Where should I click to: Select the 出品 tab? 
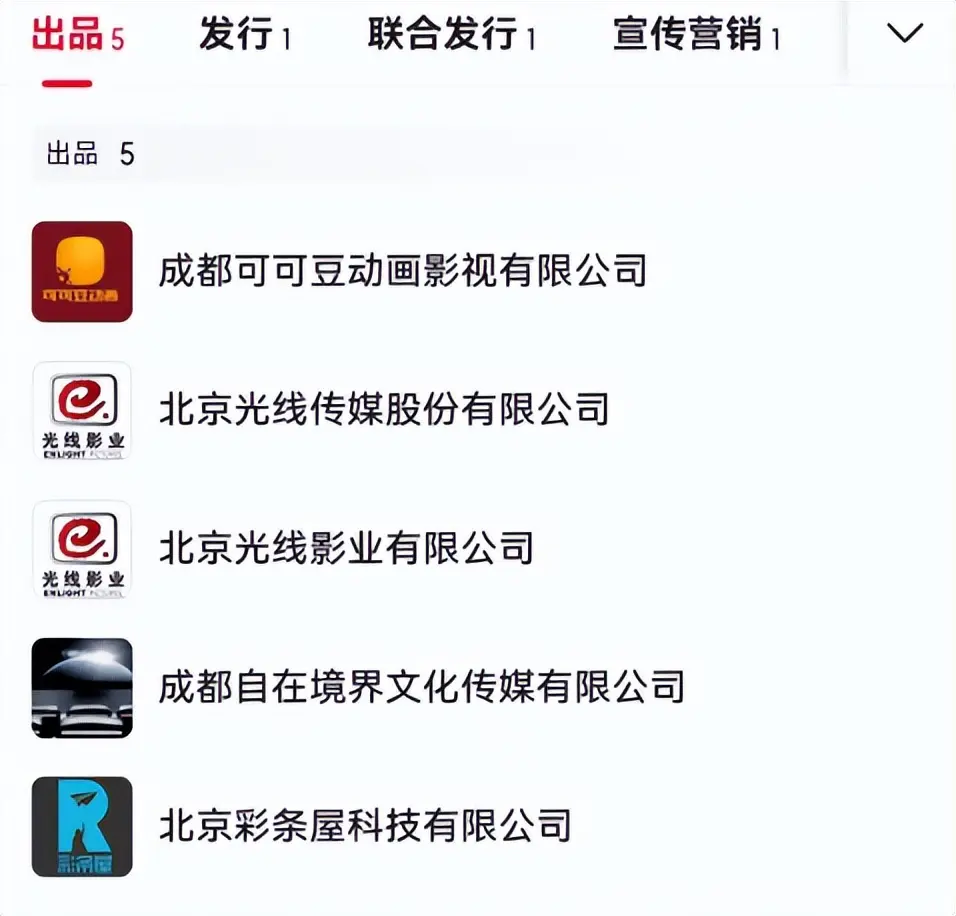(x=78, y=36)
